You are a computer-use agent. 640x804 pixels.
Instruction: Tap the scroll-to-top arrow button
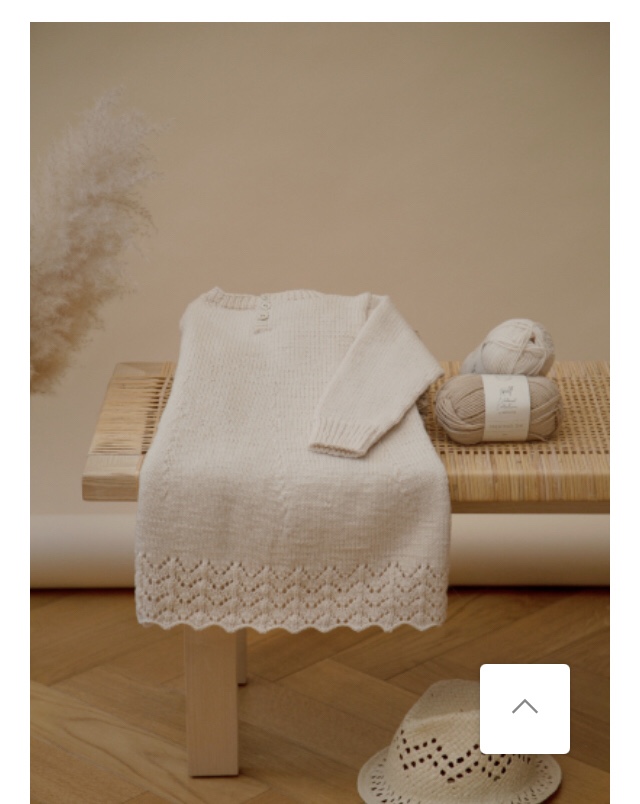point(524,708)
